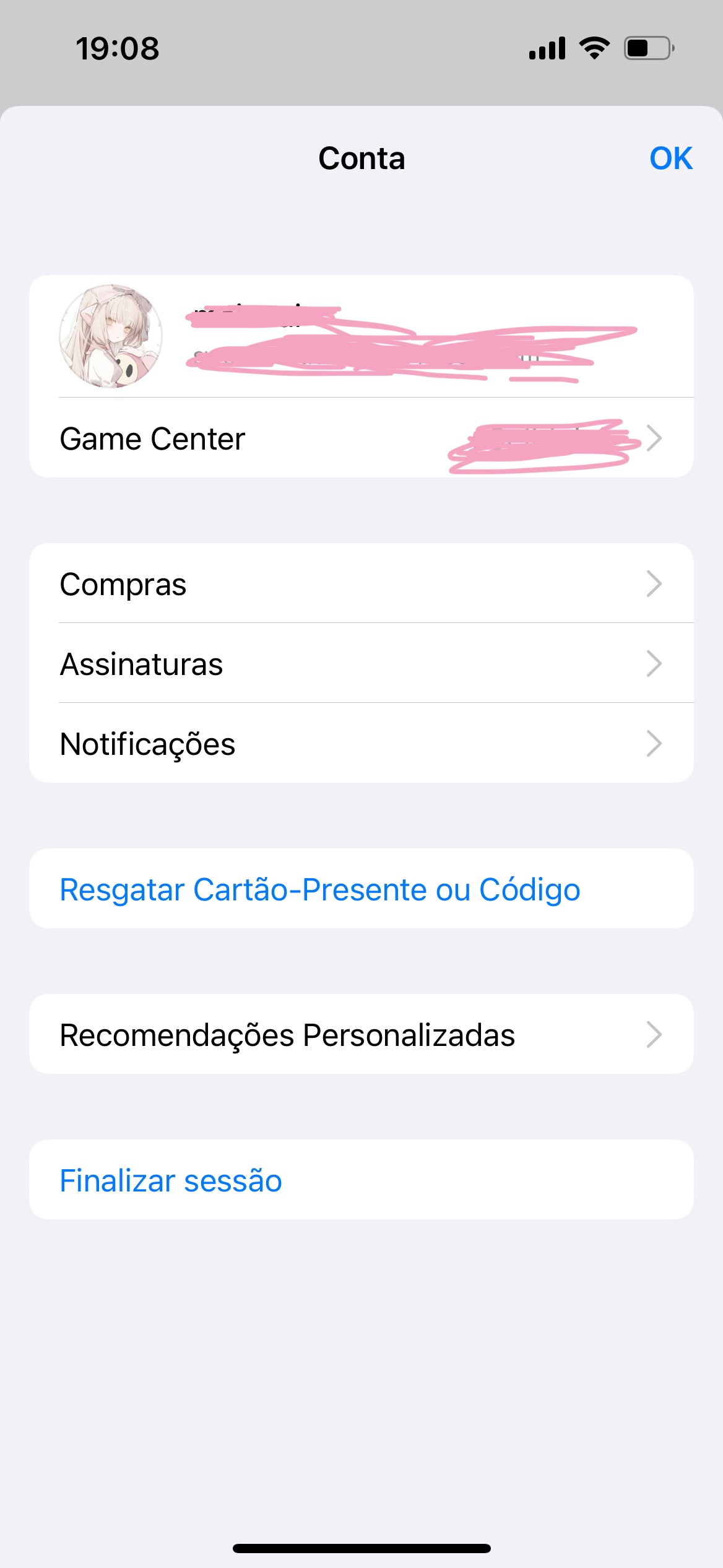Open Game Center settings
The image size is (723, 1568).
pyautogui.click(x=361, y=438)
